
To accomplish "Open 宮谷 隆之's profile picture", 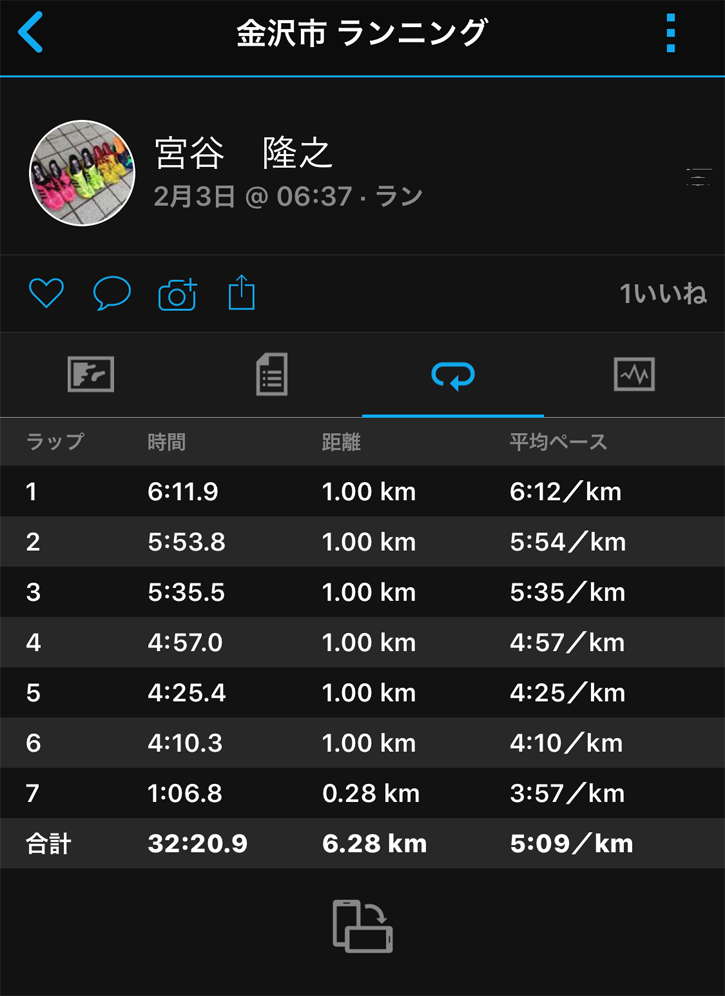I will pos(82,174).
